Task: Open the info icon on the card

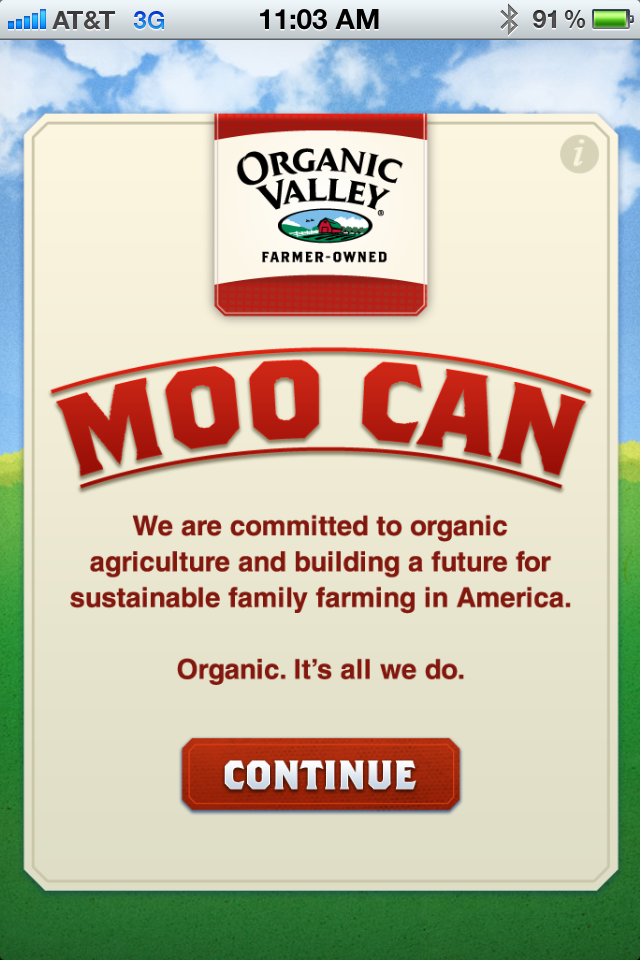Action: pyautogui.click(x=579, y=154)
